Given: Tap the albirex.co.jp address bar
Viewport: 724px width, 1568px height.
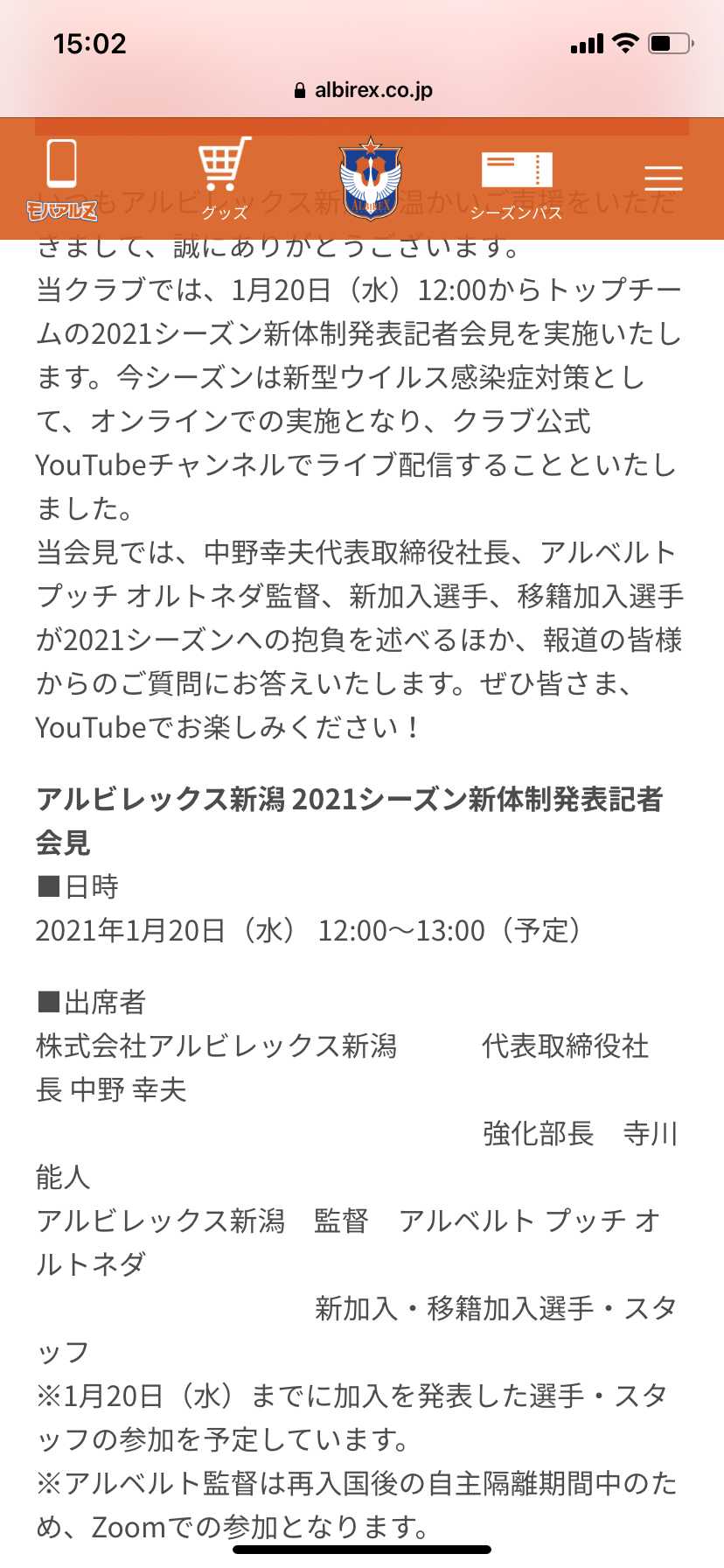Looking at the screenshot, I should click(x=362, y=90).
